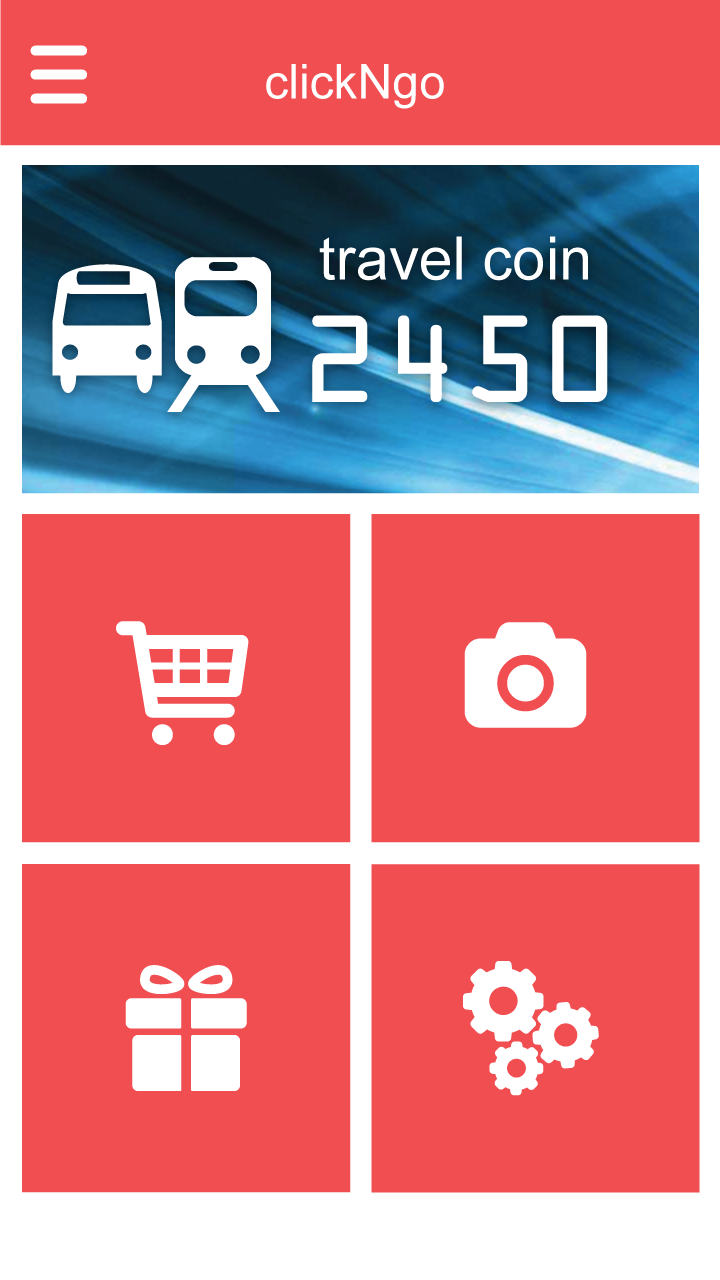Open the shopping cart tile
This screenshot has width=720, height=1280.
pos(186,678)
